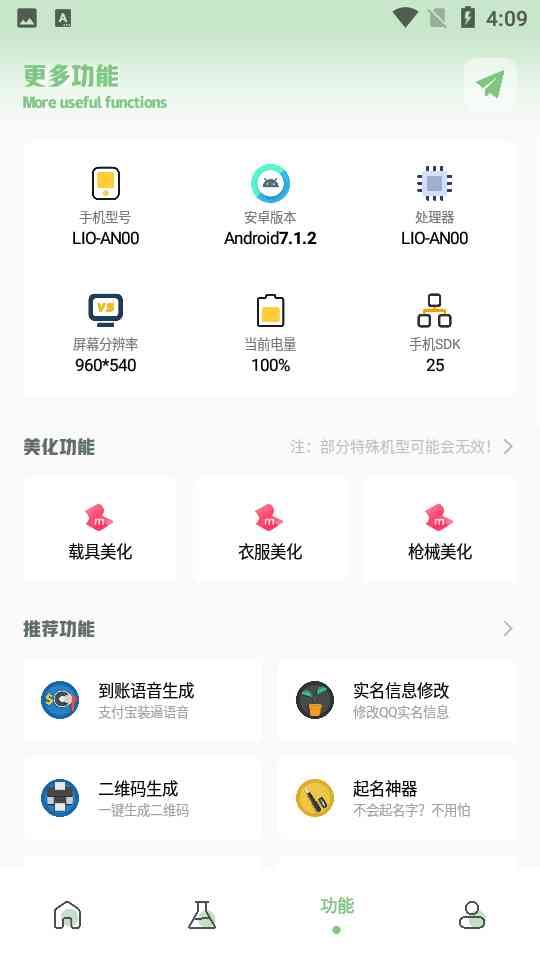Open 实名信息修改 tool
The height and width of the screenshot is (960, 540).
click(397, 700)
